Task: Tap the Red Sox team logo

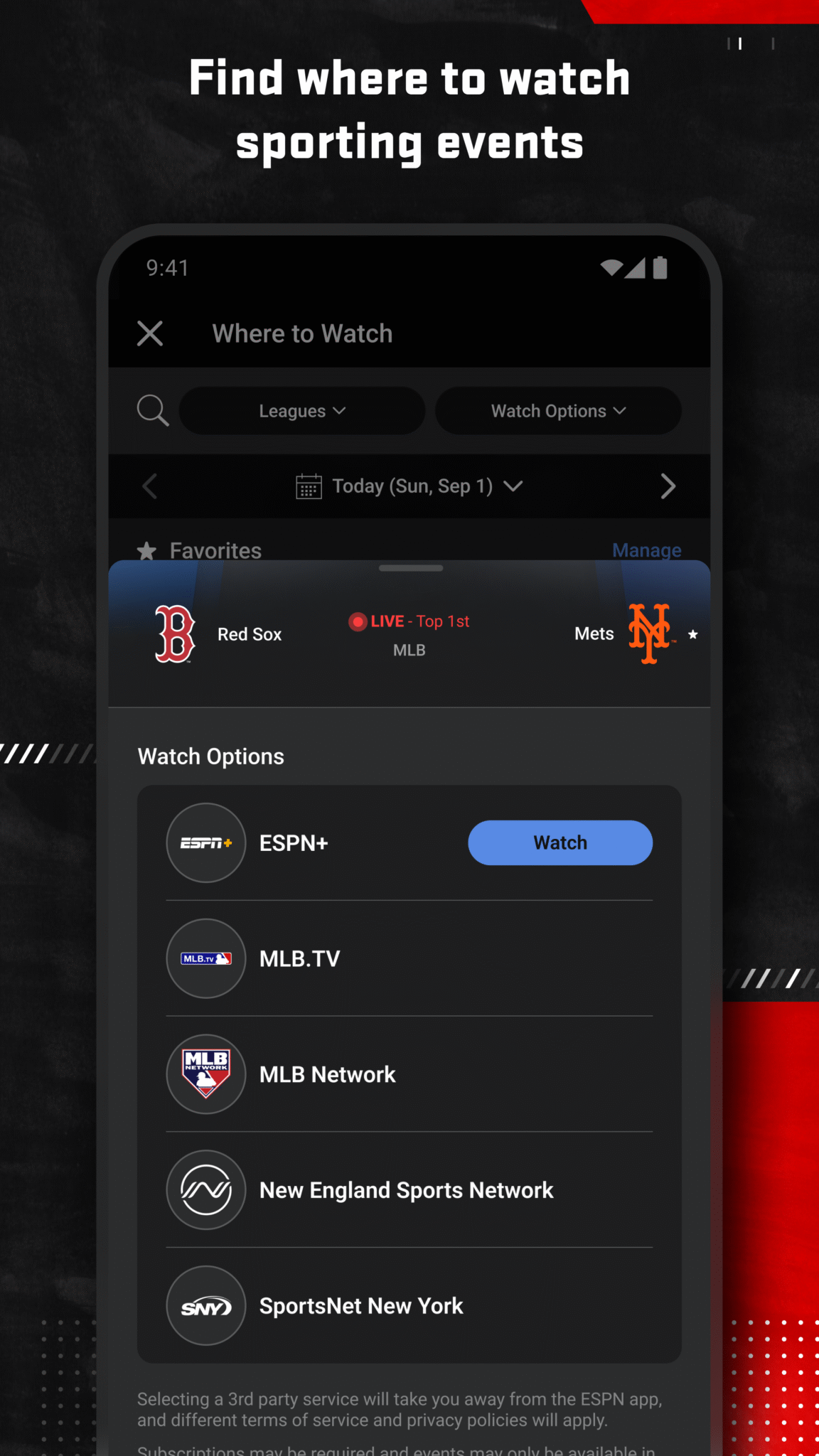Action: (174, 633)
